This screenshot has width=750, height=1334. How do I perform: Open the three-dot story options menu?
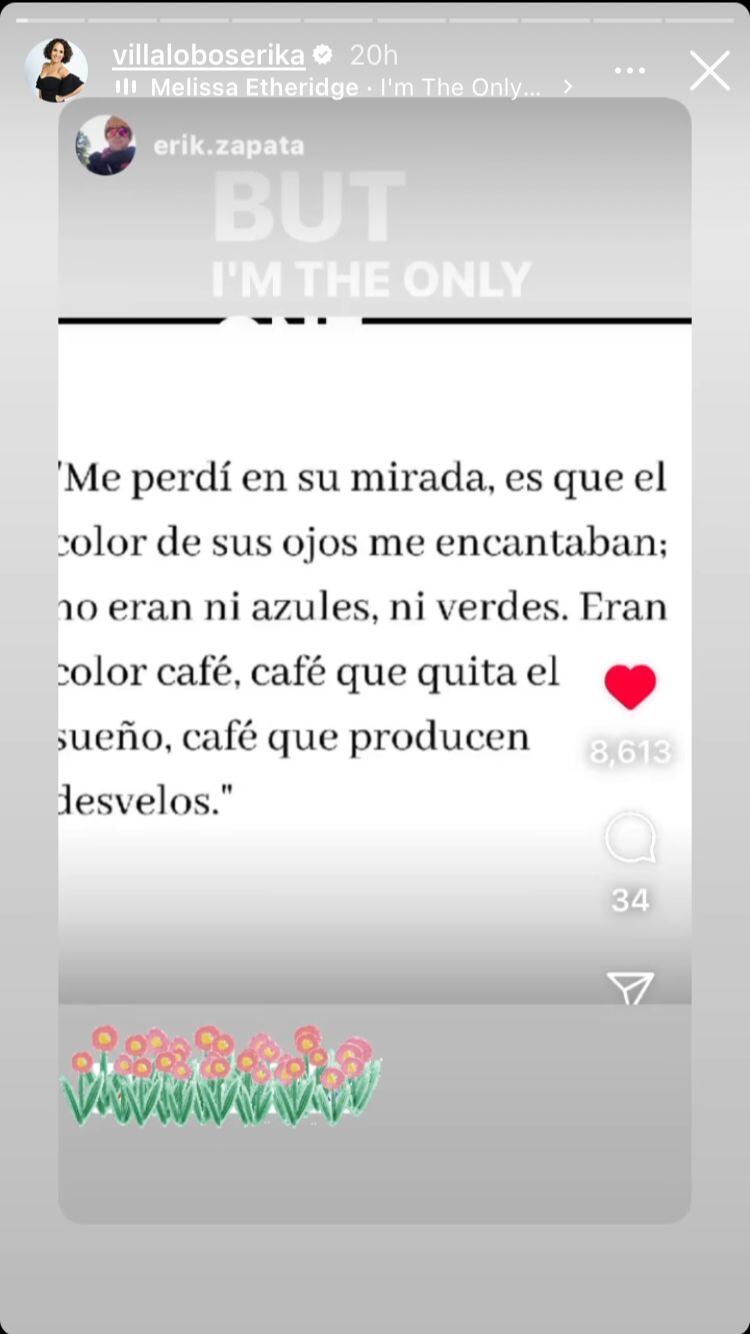(x=630, y=71)
